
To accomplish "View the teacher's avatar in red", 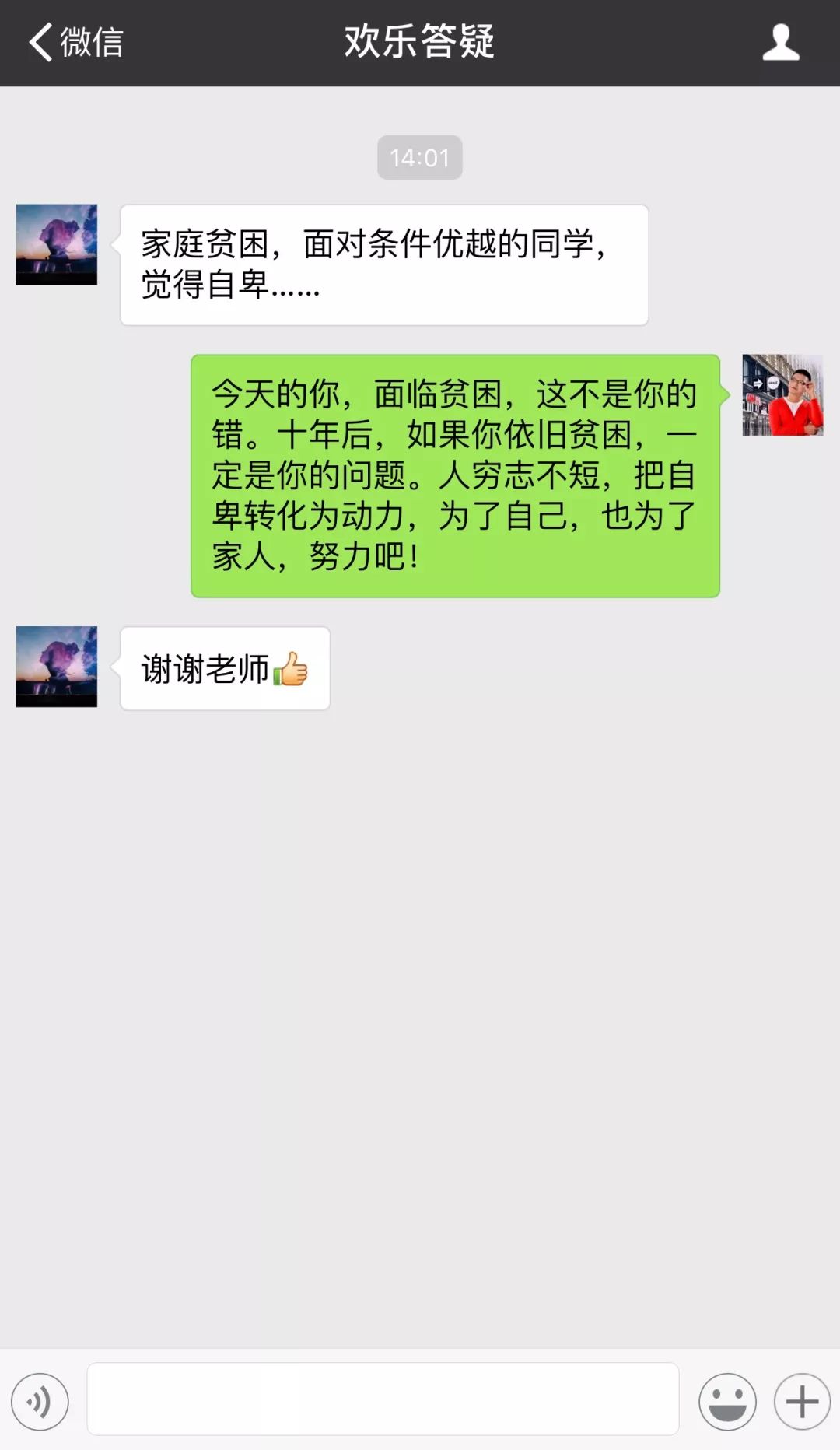I will pyautogui.click(x=782, y=395).
